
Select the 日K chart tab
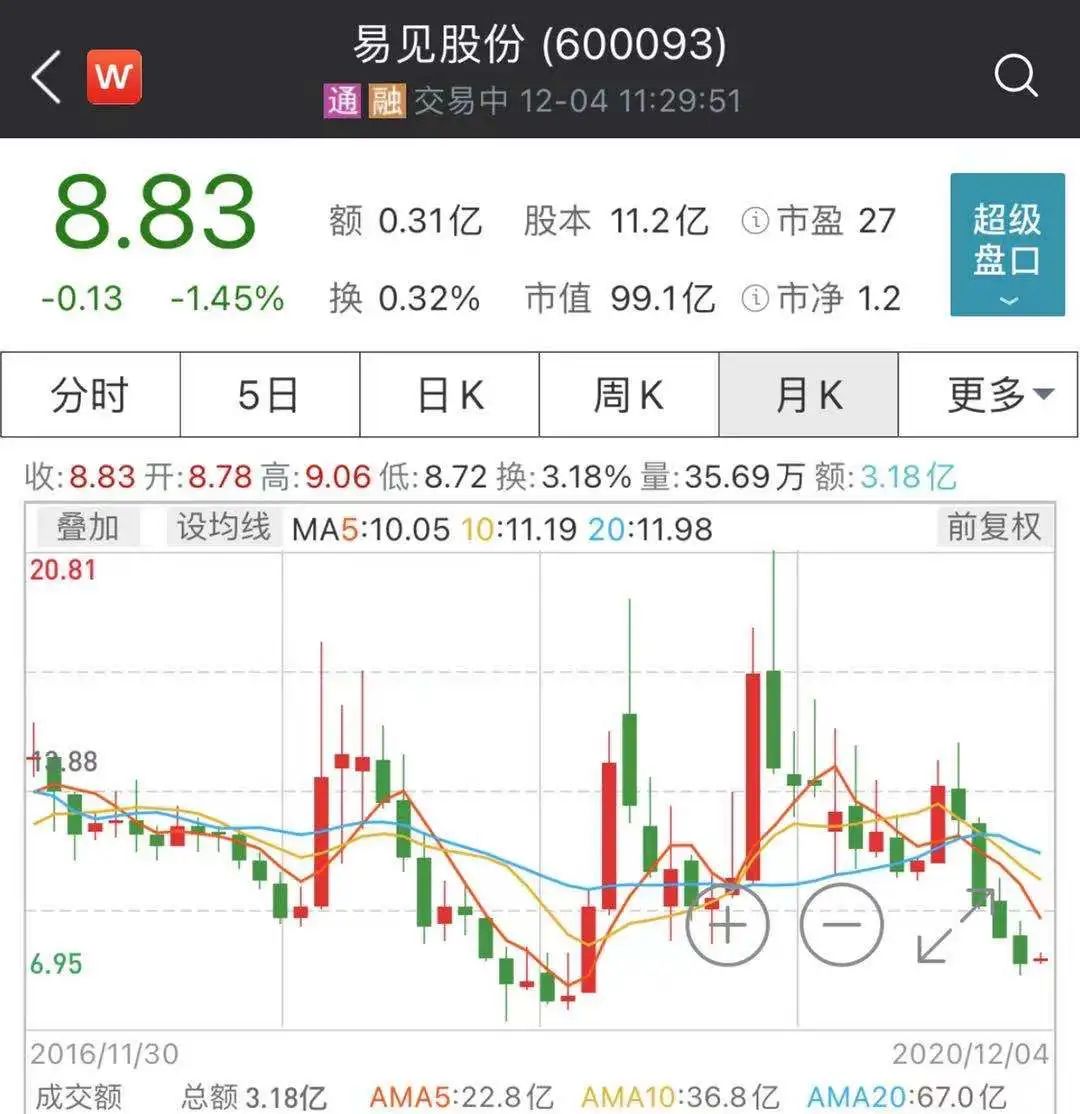click(x=449, y=396)
